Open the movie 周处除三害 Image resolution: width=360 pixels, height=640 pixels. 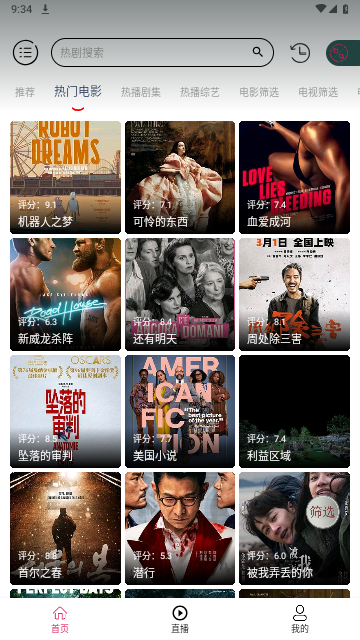pyautogui.click(x=295, y=294)
